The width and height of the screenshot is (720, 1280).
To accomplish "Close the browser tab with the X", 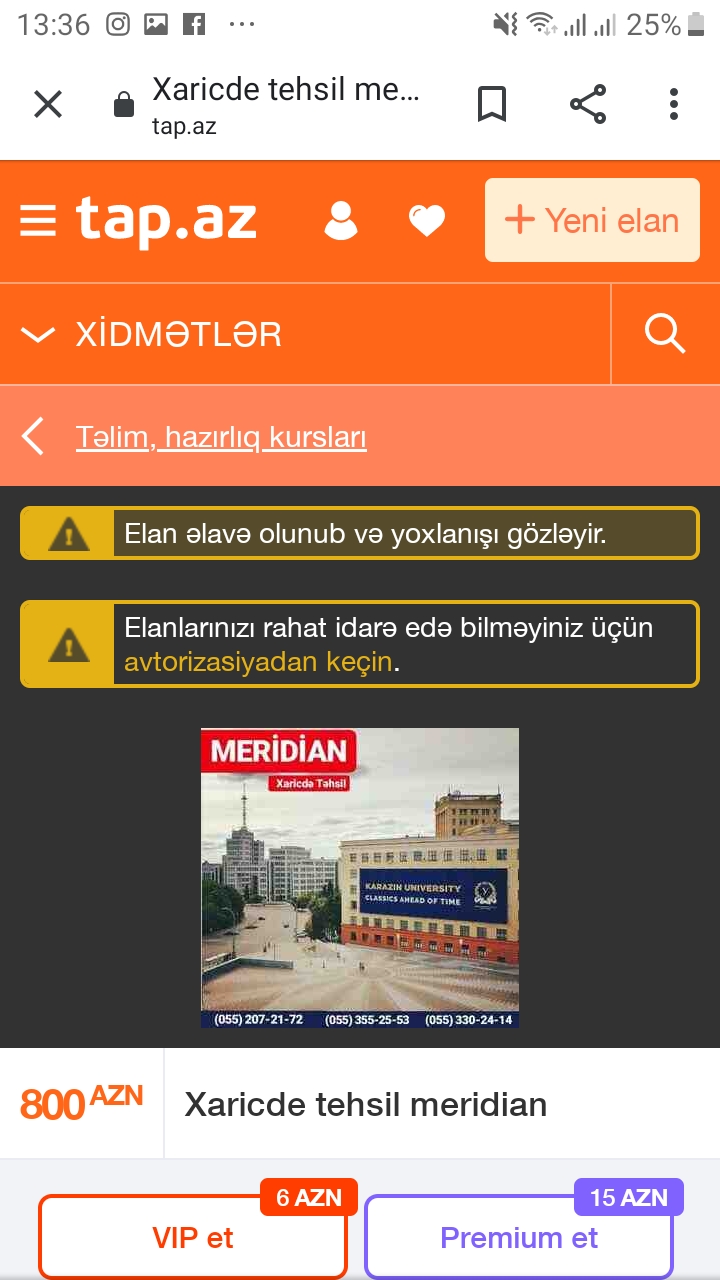I will tap(48, 104).
